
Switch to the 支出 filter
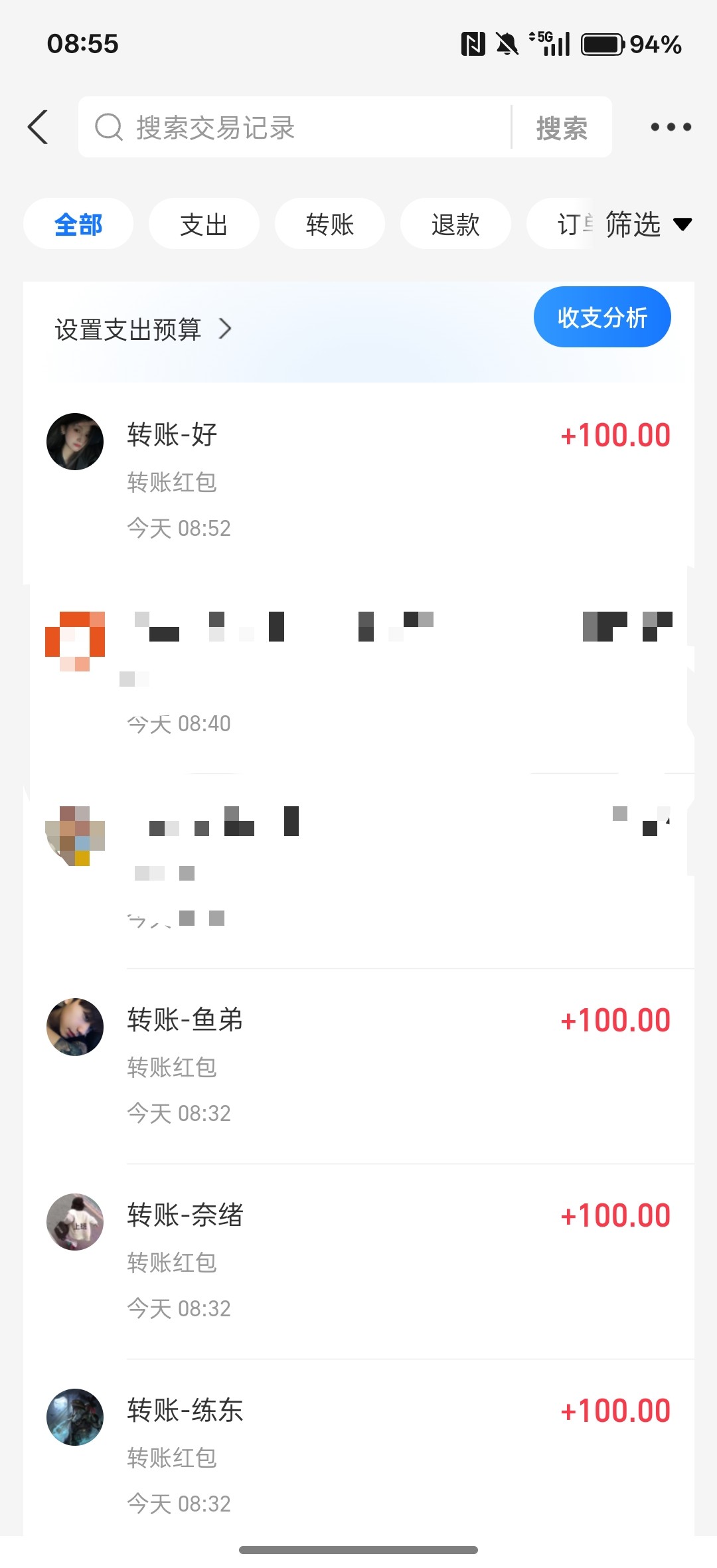click(x=204, y=224)
